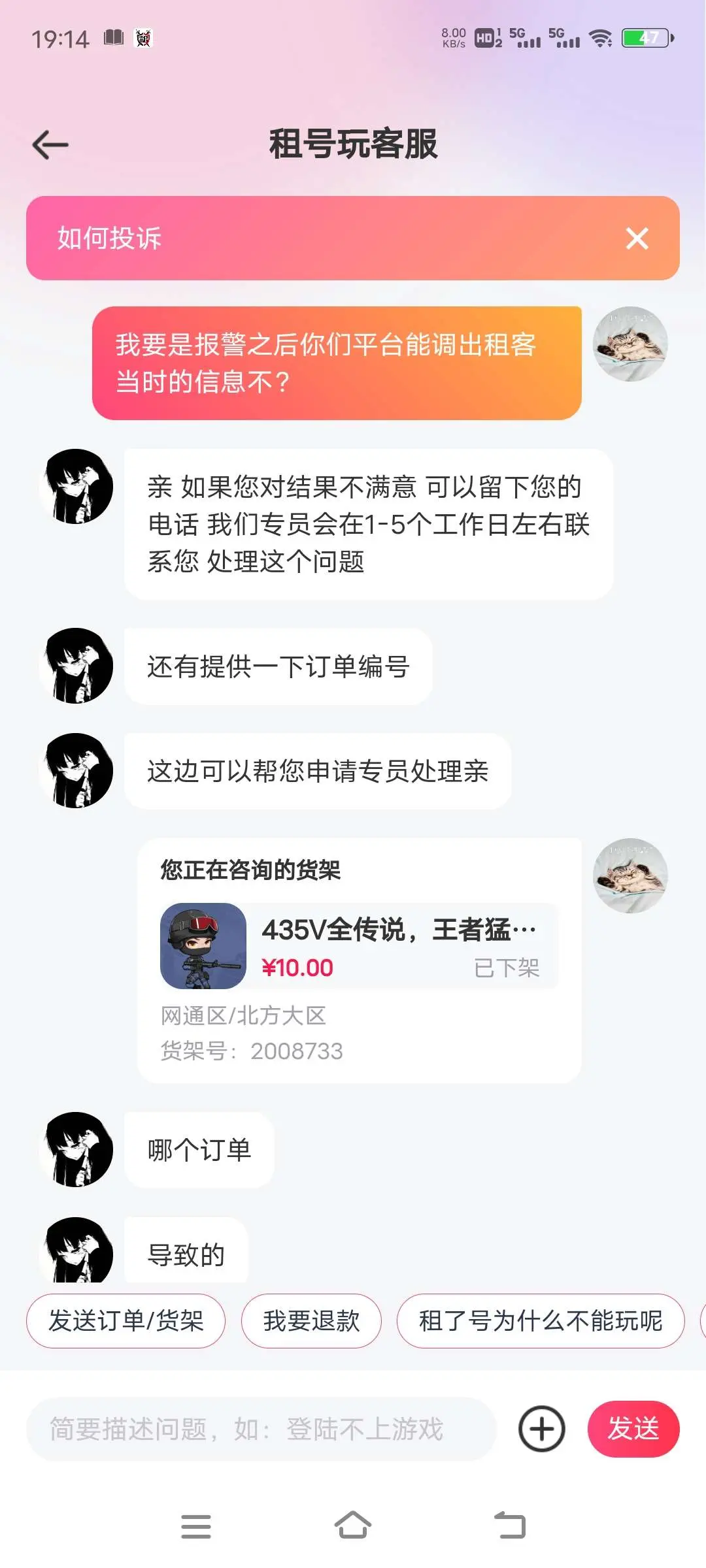This screenshot has height=1568, width=706.
Task: Open system recent apps menu
Action: coord(195,1526)
